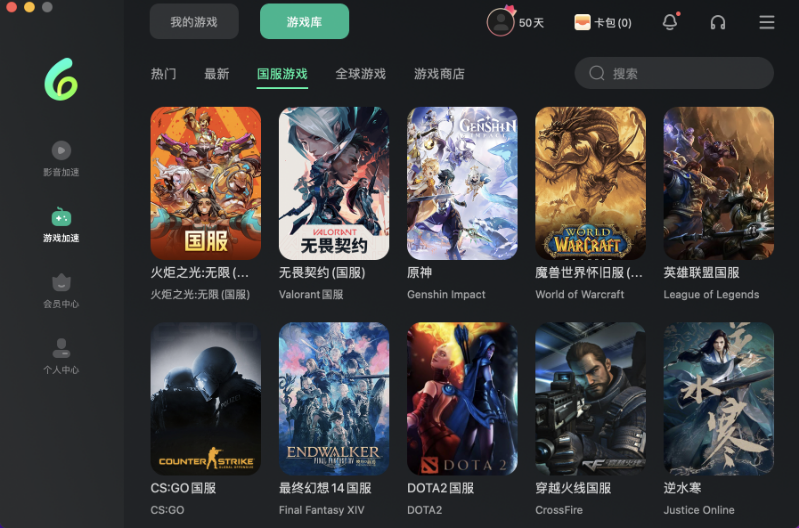Viewport: 799px width, 528px height.
Task: Choose CS:GO 国服 game card
Action: 206,398
